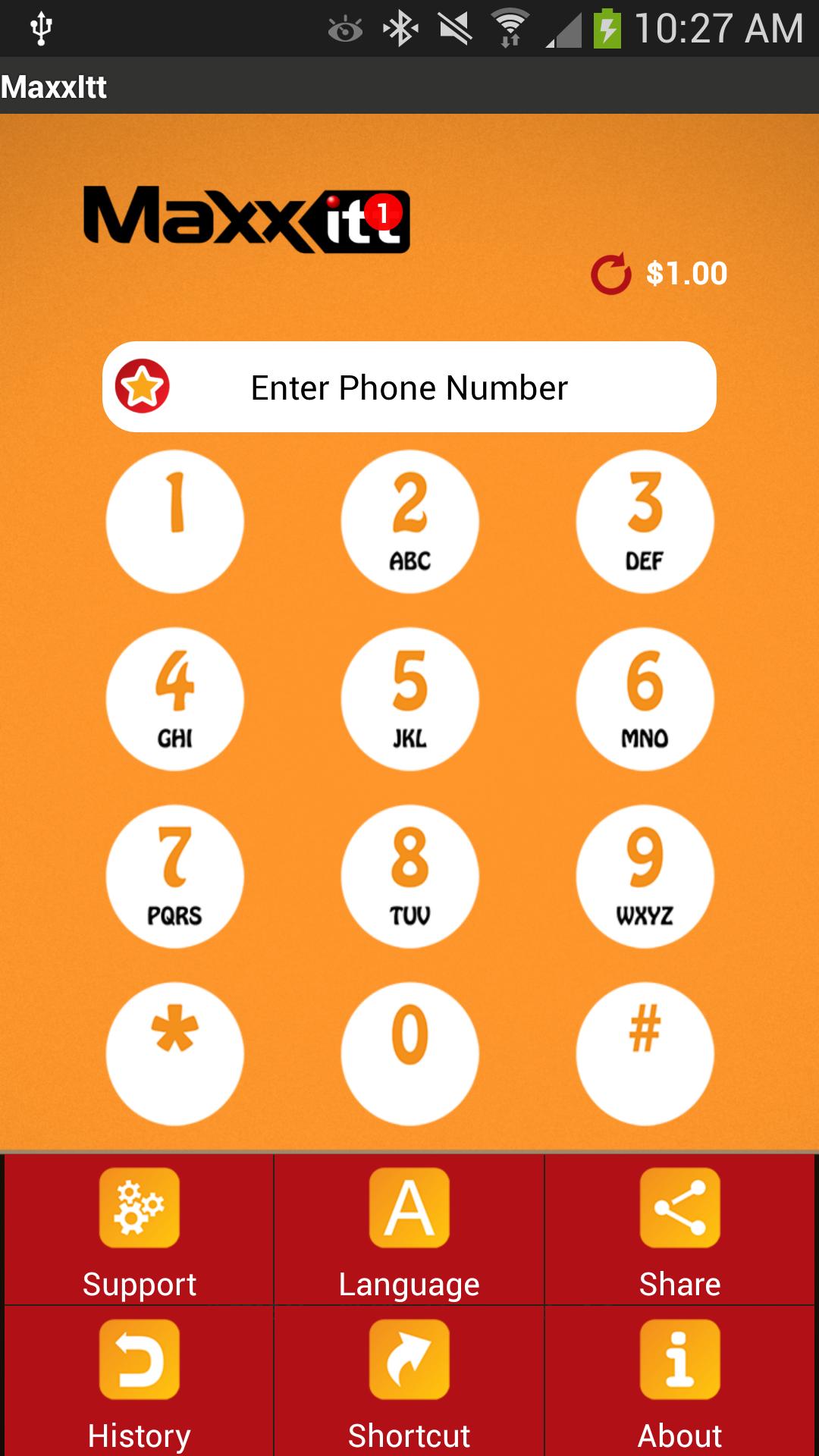This screenshot has height=1456, width=819.
Task: Focus the Enter Phone Number field
Action: tap(409, 388)
